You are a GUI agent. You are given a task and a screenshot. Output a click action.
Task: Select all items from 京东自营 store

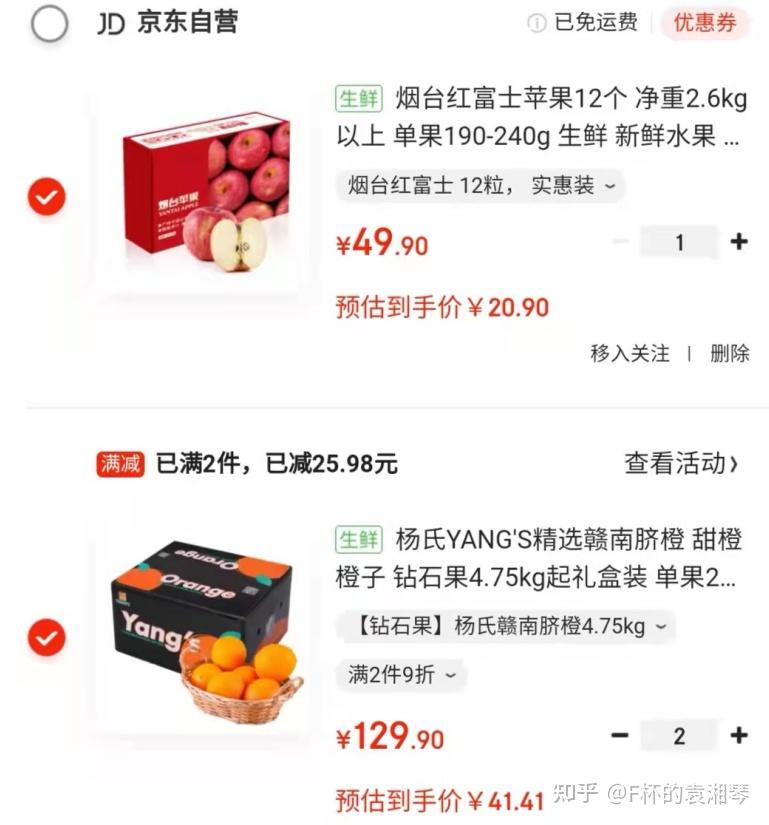[x=49, y=24]
